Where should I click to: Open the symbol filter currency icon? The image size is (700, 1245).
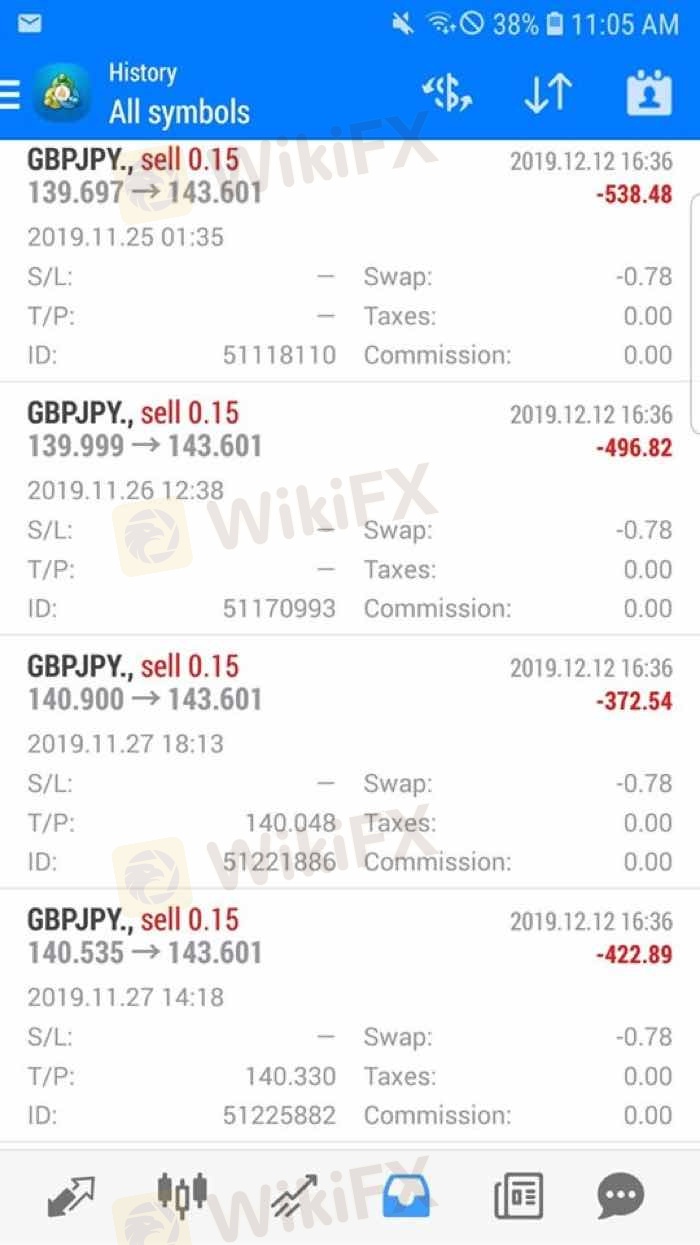pyautogui.click(x=447, y=94)
